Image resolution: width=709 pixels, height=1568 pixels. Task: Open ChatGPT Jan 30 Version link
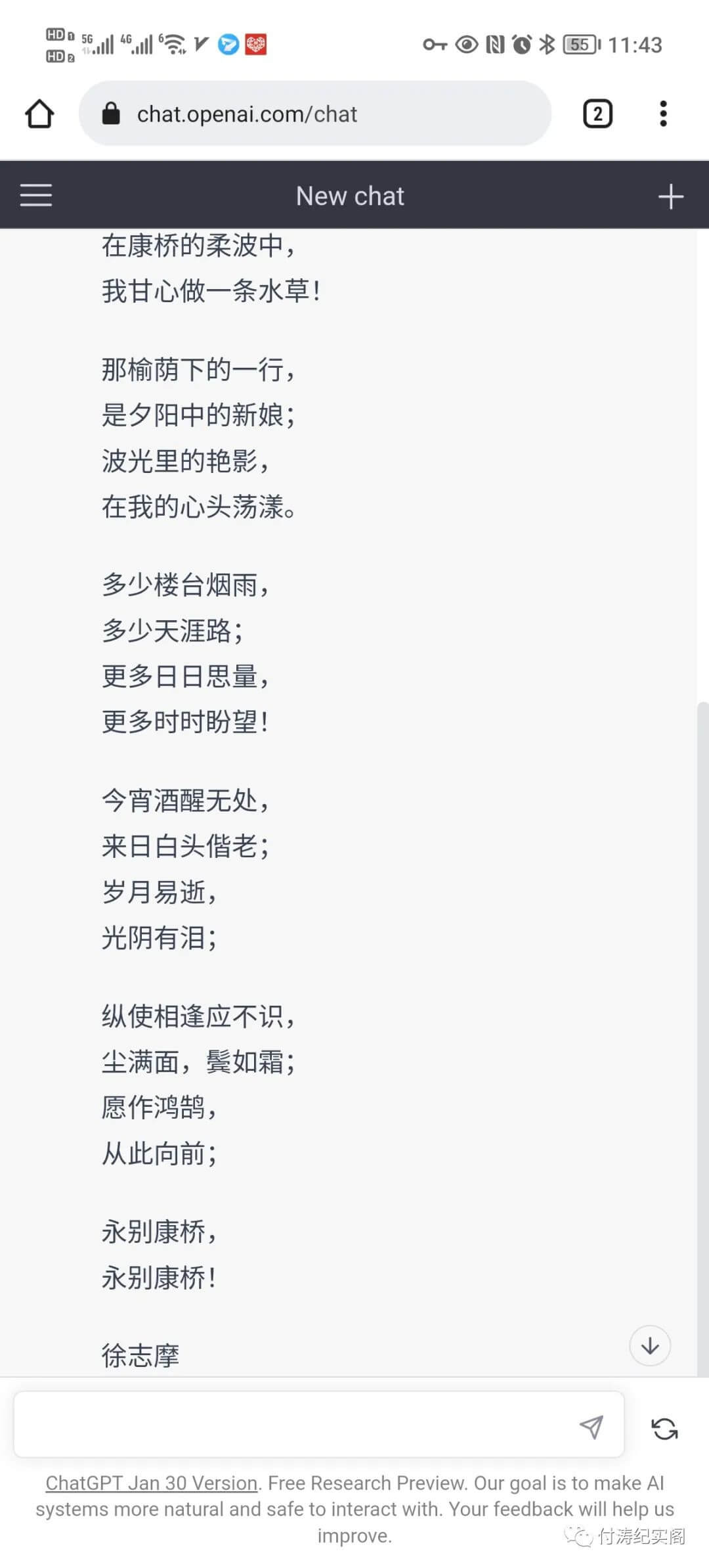click(152, 1483)
